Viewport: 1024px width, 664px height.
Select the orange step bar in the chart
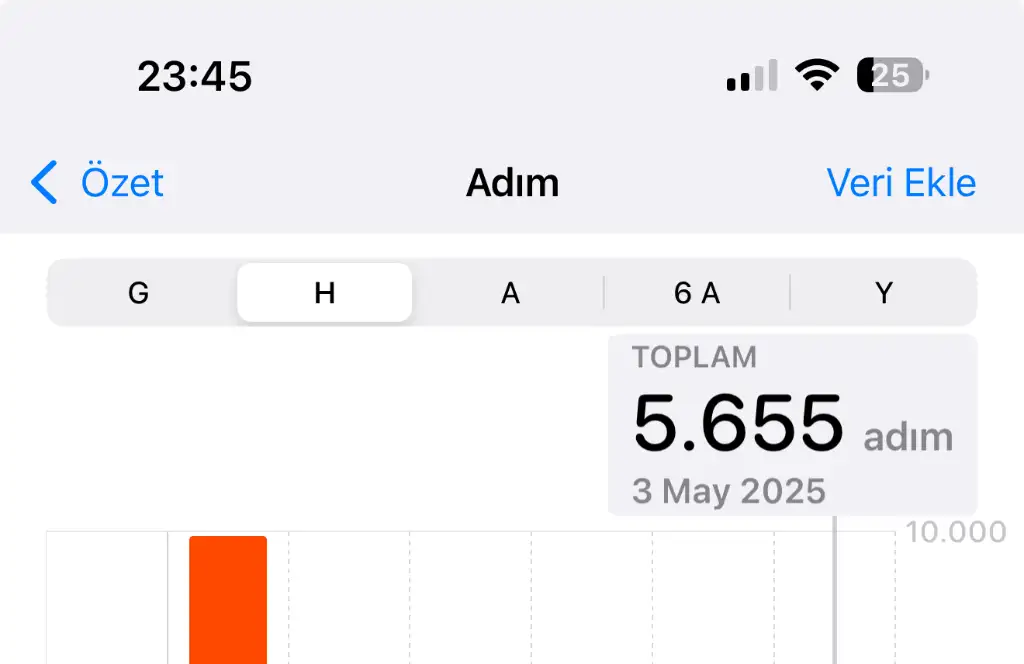(228, 600)
